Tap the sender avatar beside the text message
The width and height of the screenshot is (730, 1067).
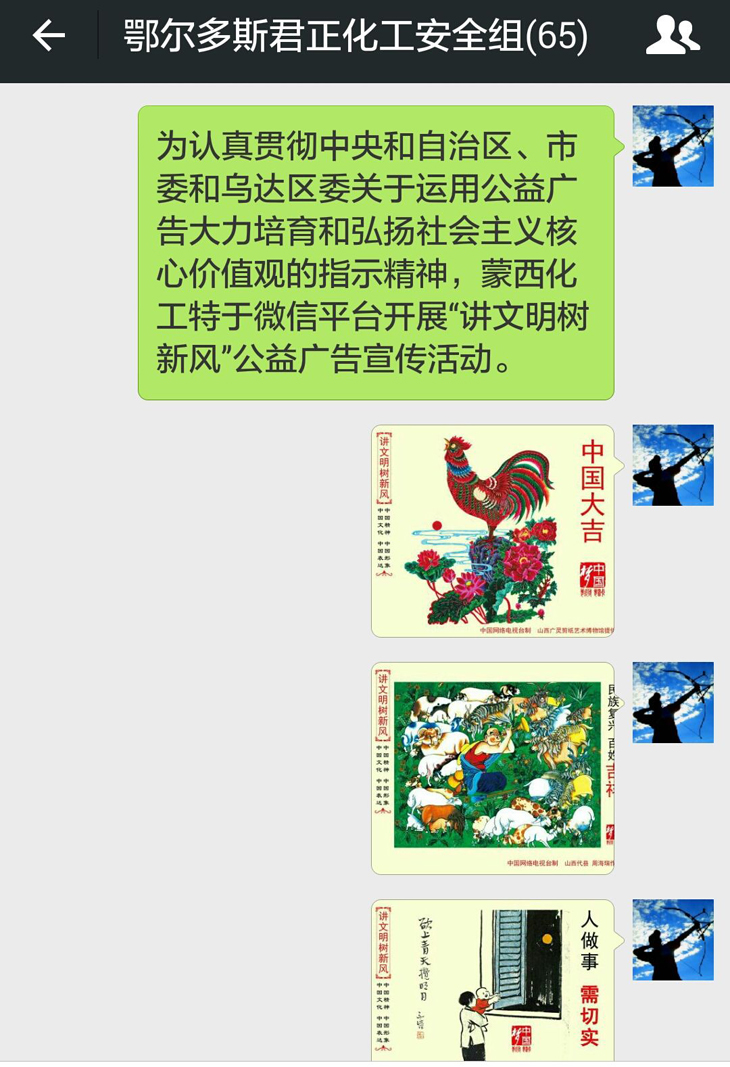[673, 146]
